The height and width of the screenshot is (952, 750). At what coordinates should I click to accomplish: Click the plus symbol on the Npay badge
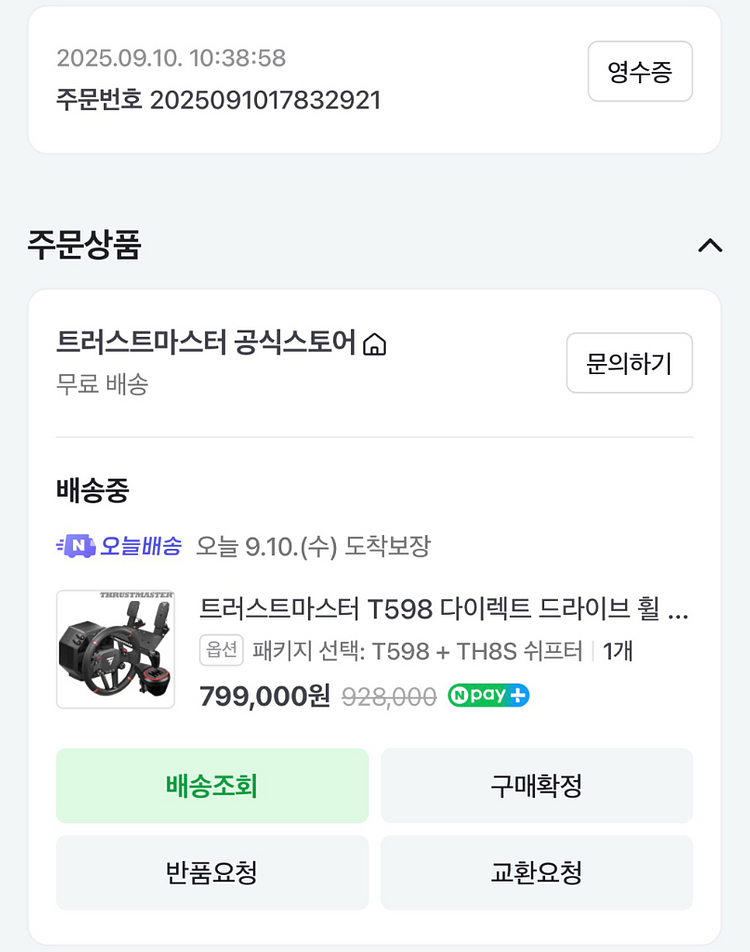click(519, 694)
